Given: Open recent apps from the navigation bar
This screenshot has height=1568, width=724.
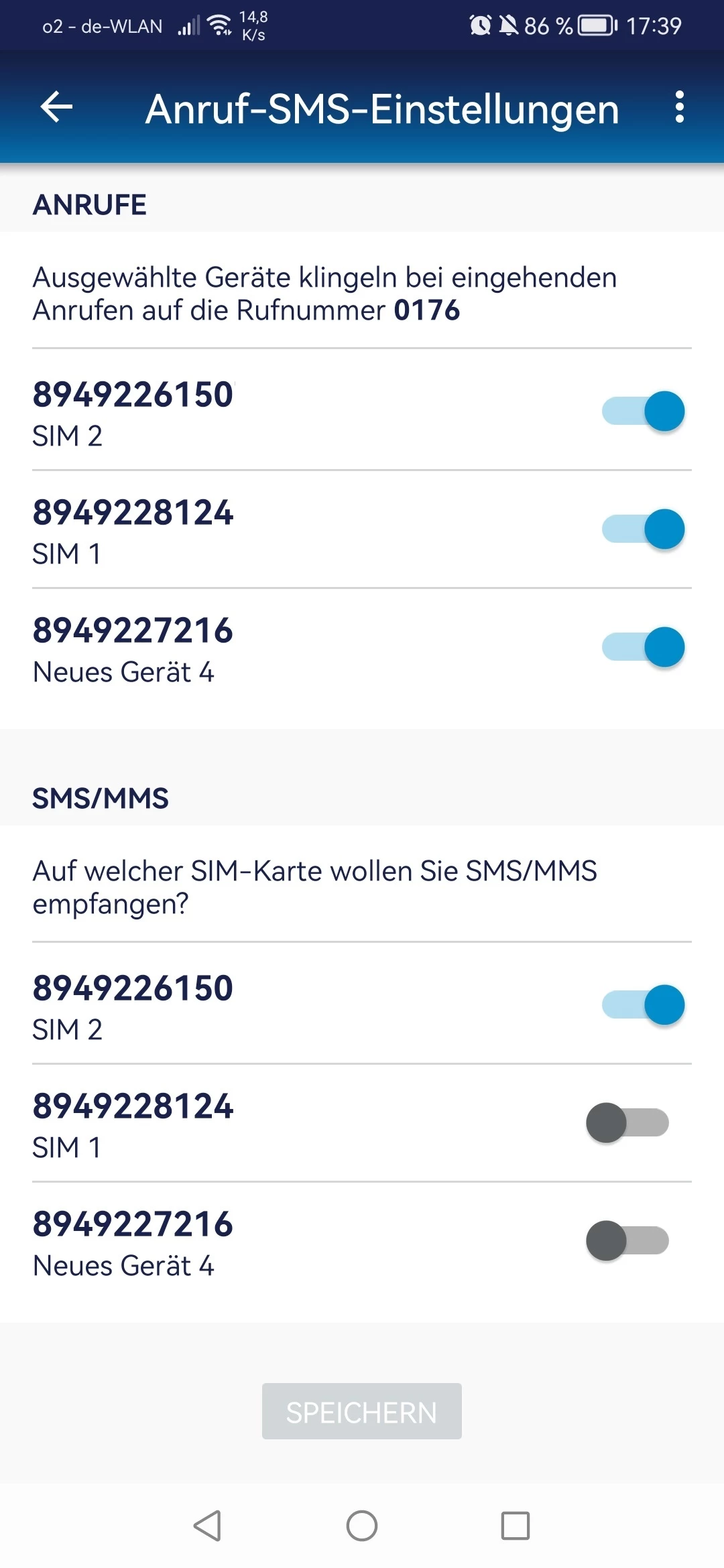Looking at the screenshot, I should point(516,1526).
